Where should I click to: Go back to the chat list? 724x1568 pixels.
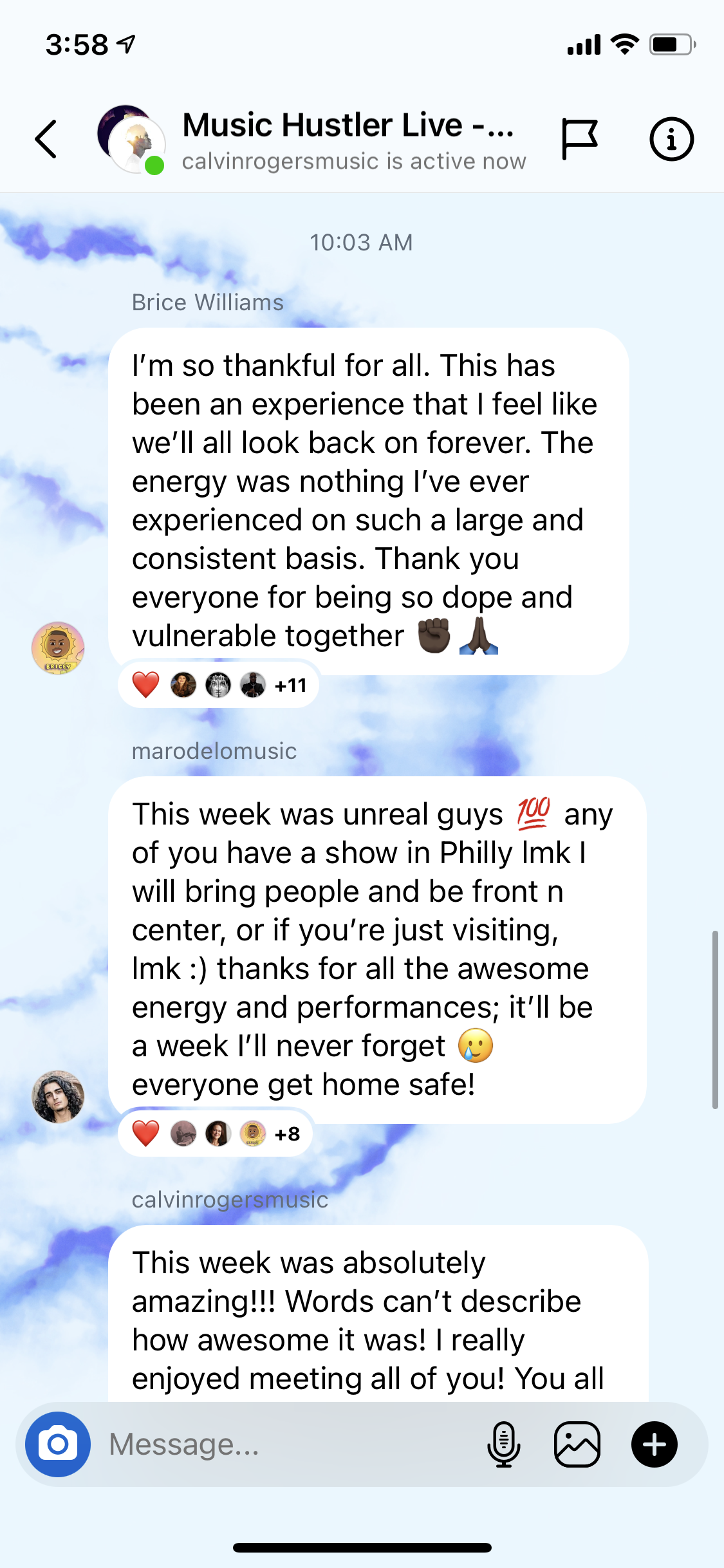point(46,139)
